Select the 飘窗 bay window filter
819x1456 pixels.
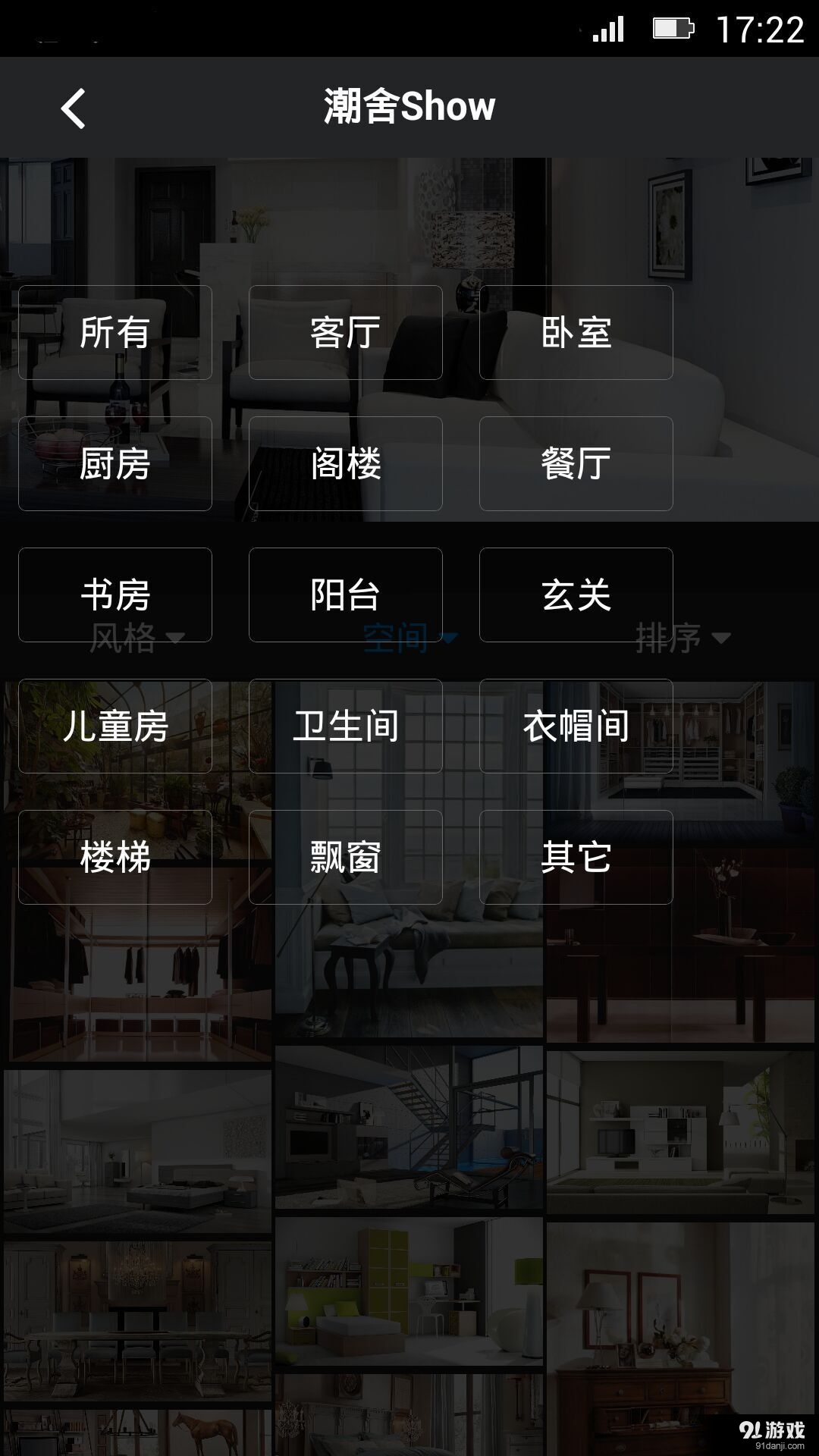346,857
